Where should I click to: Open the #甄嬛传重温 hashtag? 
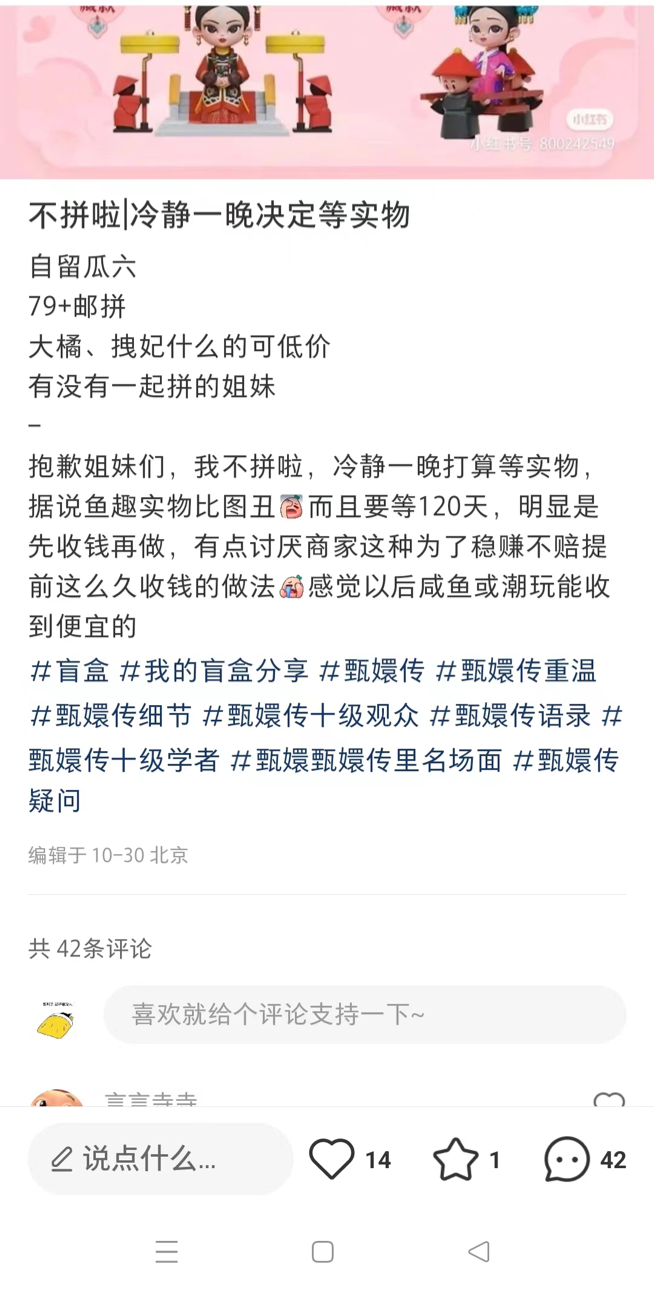click(x=516, y=670)
